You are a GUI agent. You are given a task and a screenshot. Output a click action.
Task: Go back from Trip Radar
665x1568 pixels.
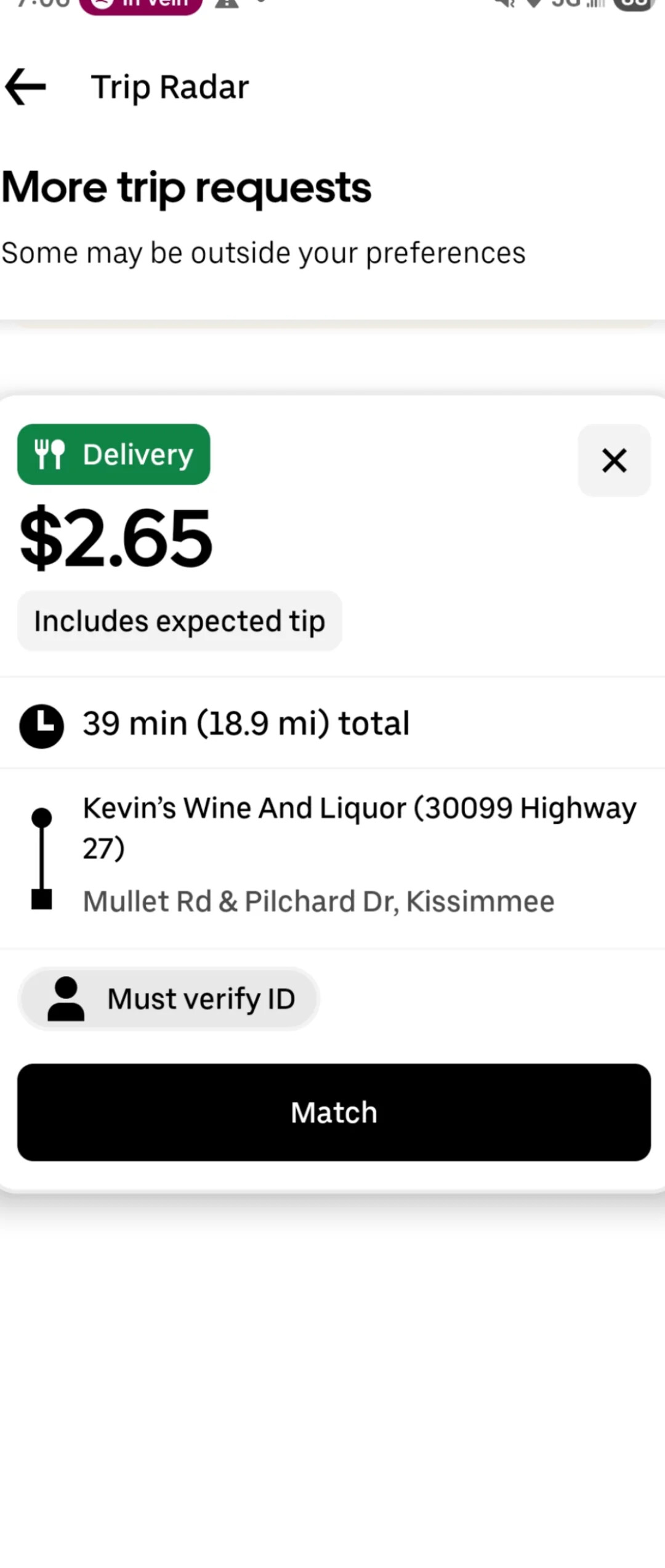click(26, 87)
